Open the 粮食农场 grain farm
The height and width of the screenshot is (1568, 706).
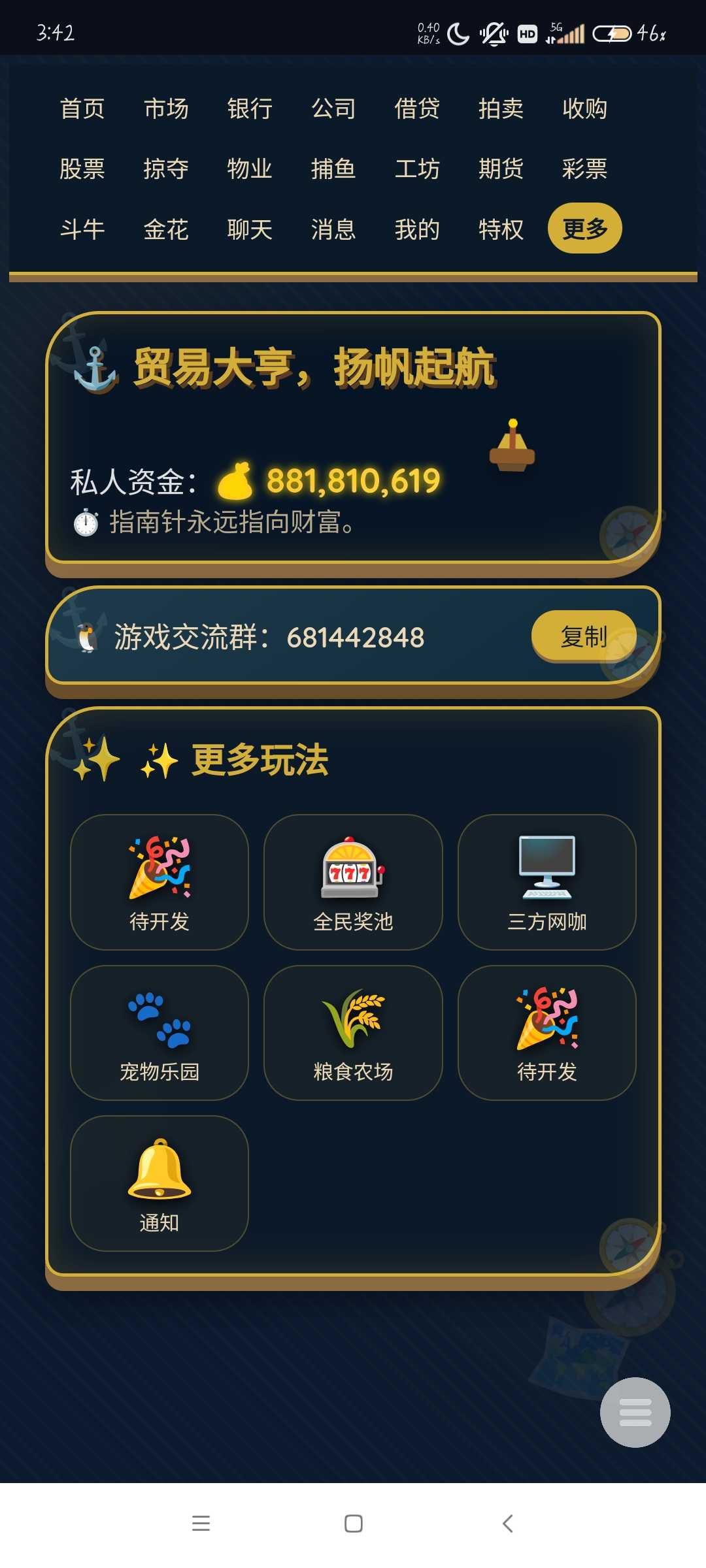coord(353,1033)
